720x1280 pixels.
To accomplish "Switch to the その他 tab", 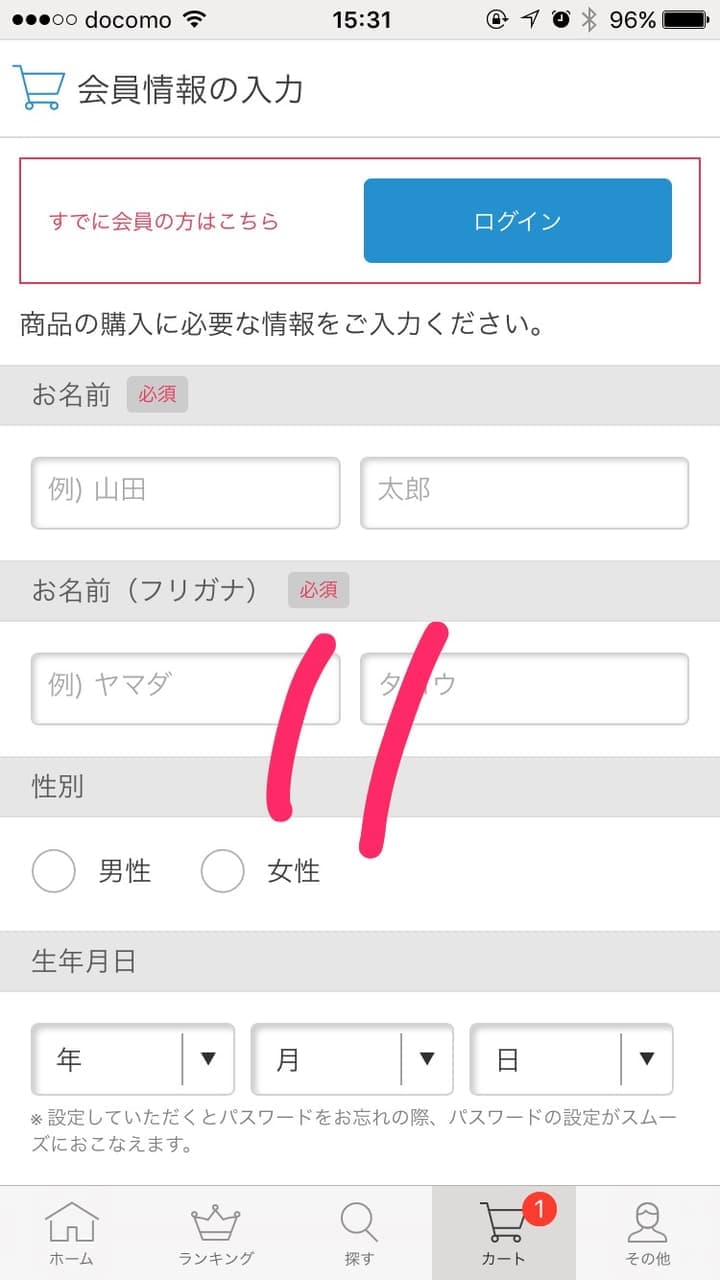I will (648, 1233).
